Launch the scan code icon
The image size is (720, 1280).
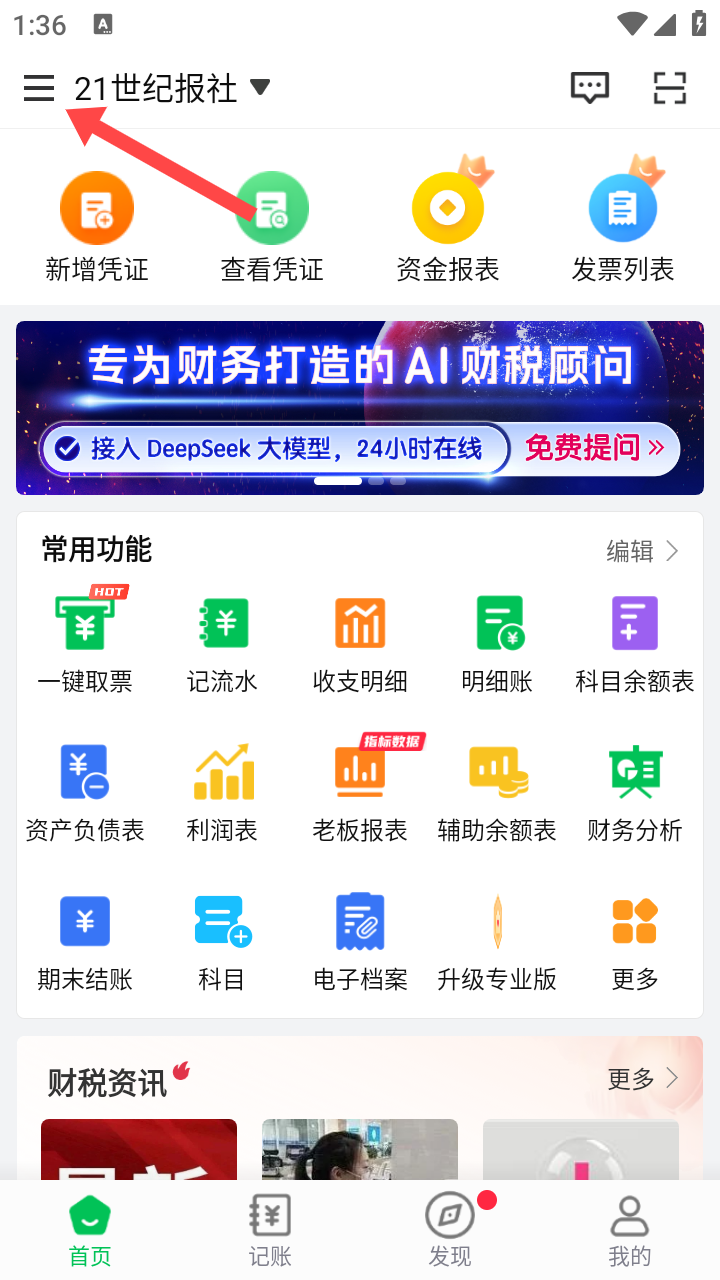(670, 88)
